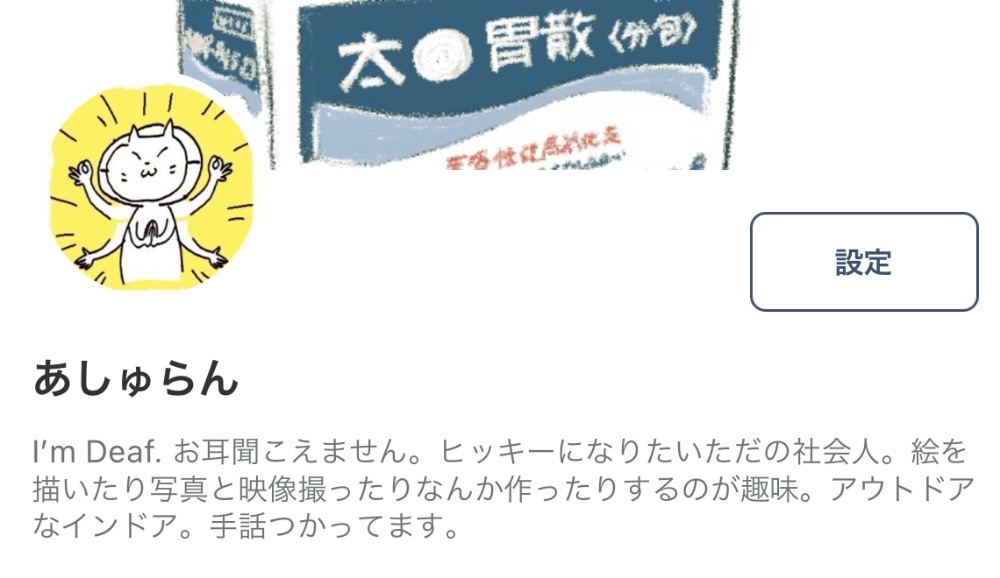View あしゅらん's profile avatar
This screenshot has height=578, width=1000.
[152, 187]
